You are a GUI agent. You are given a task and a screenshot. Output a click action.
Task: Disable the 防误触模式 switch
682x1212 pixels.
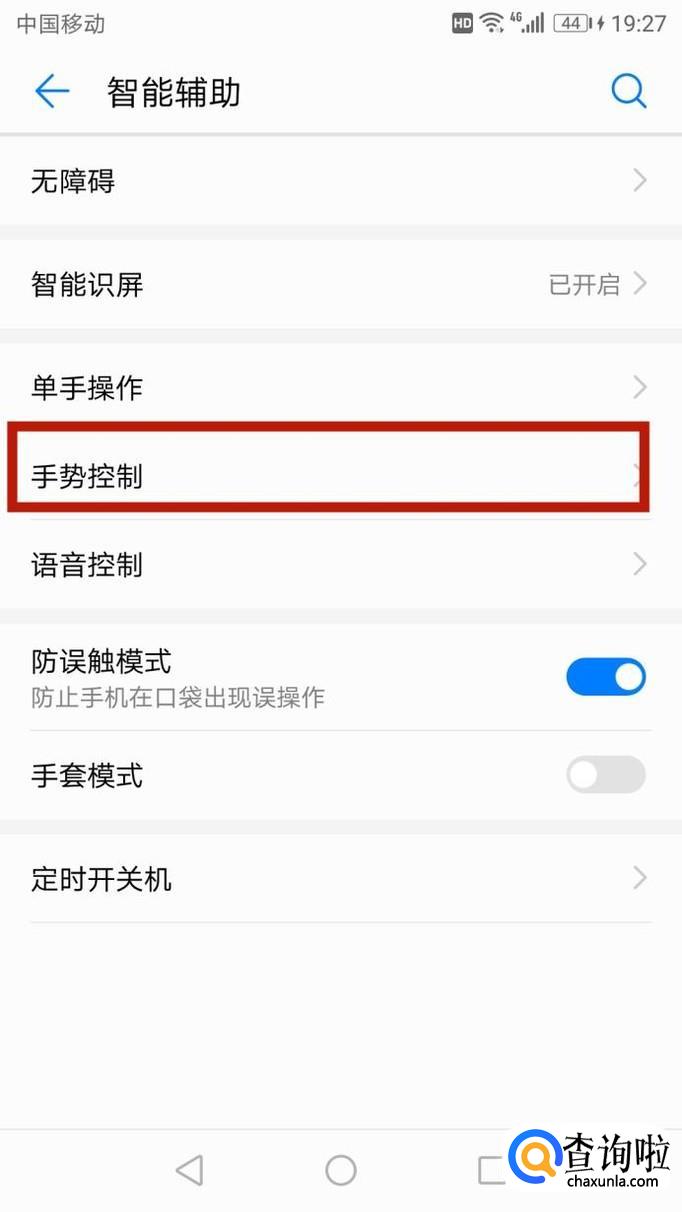[x=606, y=677]
